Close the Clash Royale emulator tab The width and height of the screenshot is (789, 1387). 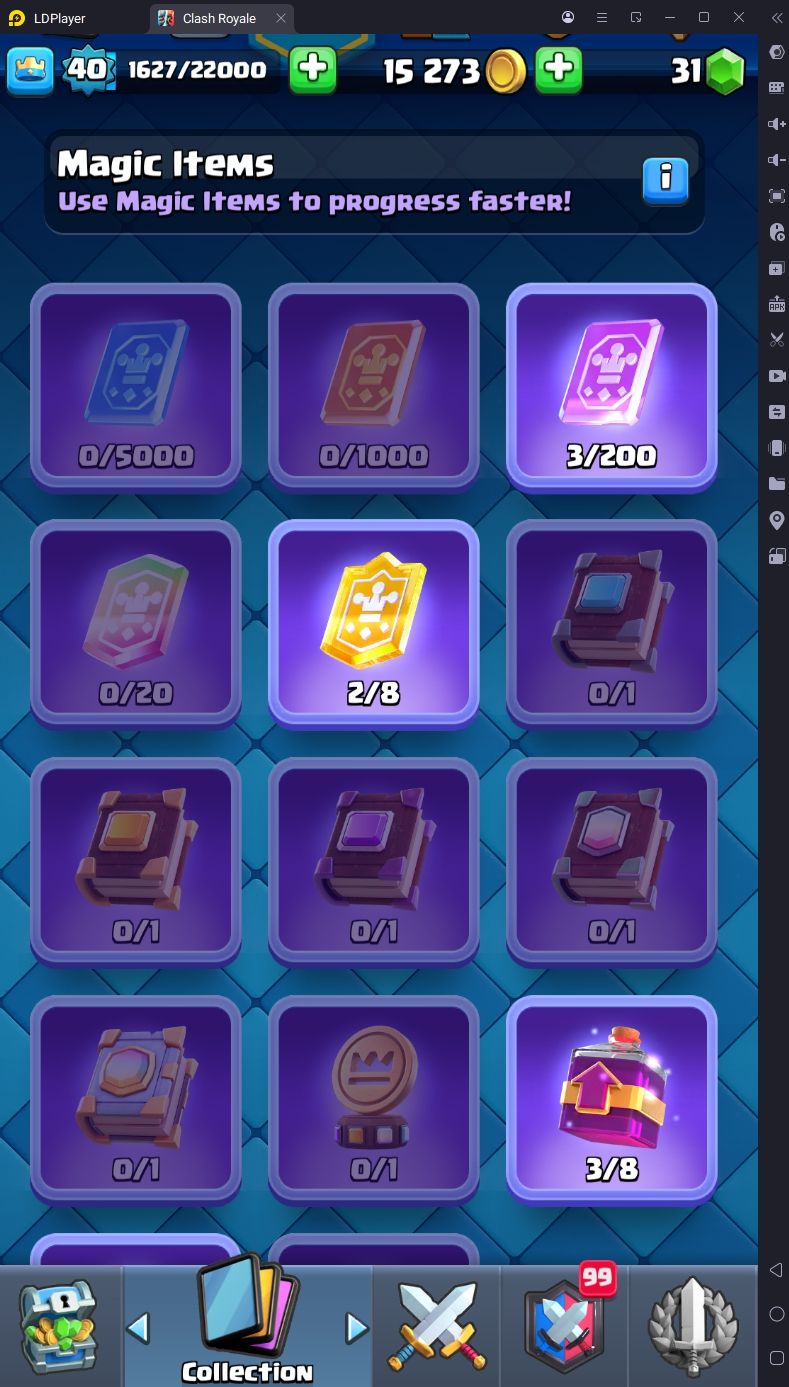click(x=281, y=18)
